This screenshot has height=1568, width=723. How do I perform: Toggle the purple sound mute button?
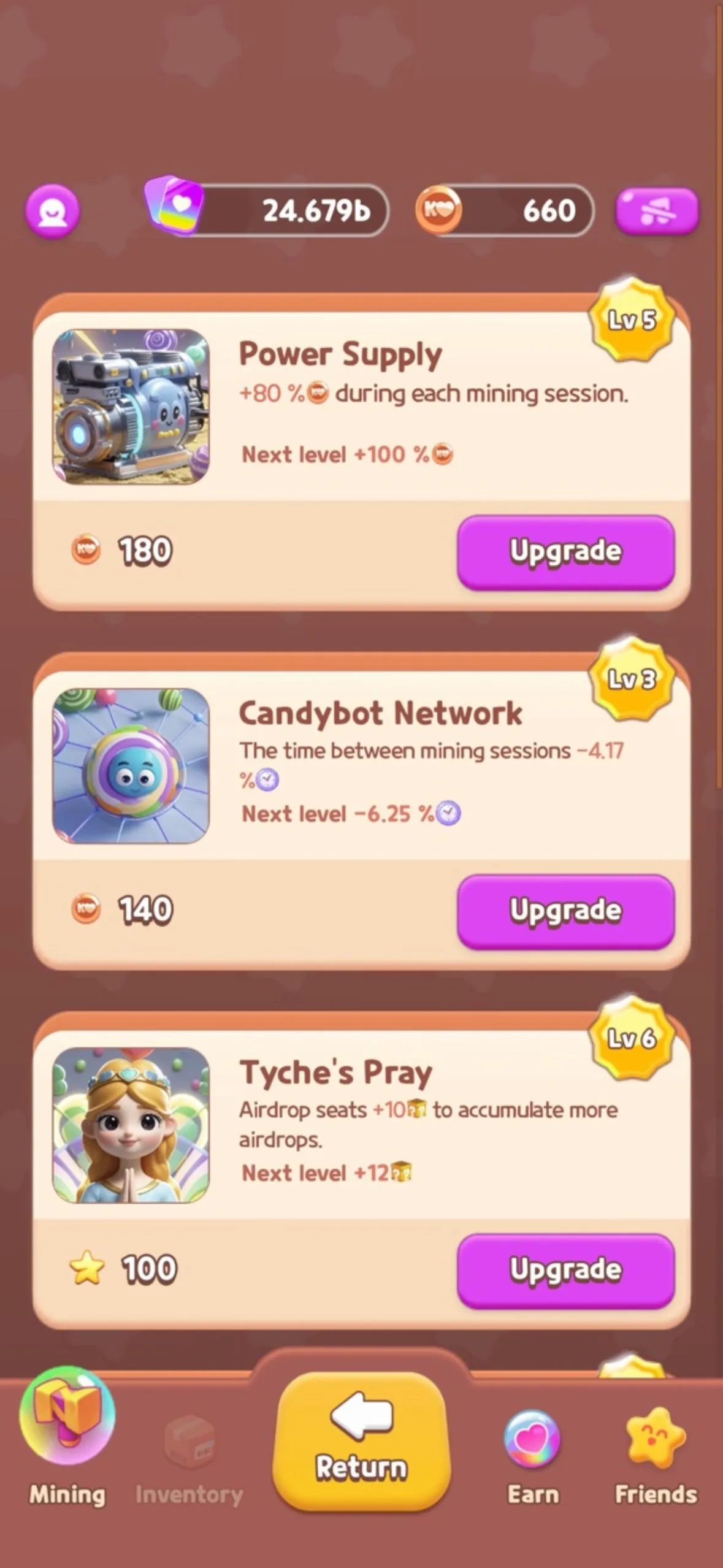(657, 212)
